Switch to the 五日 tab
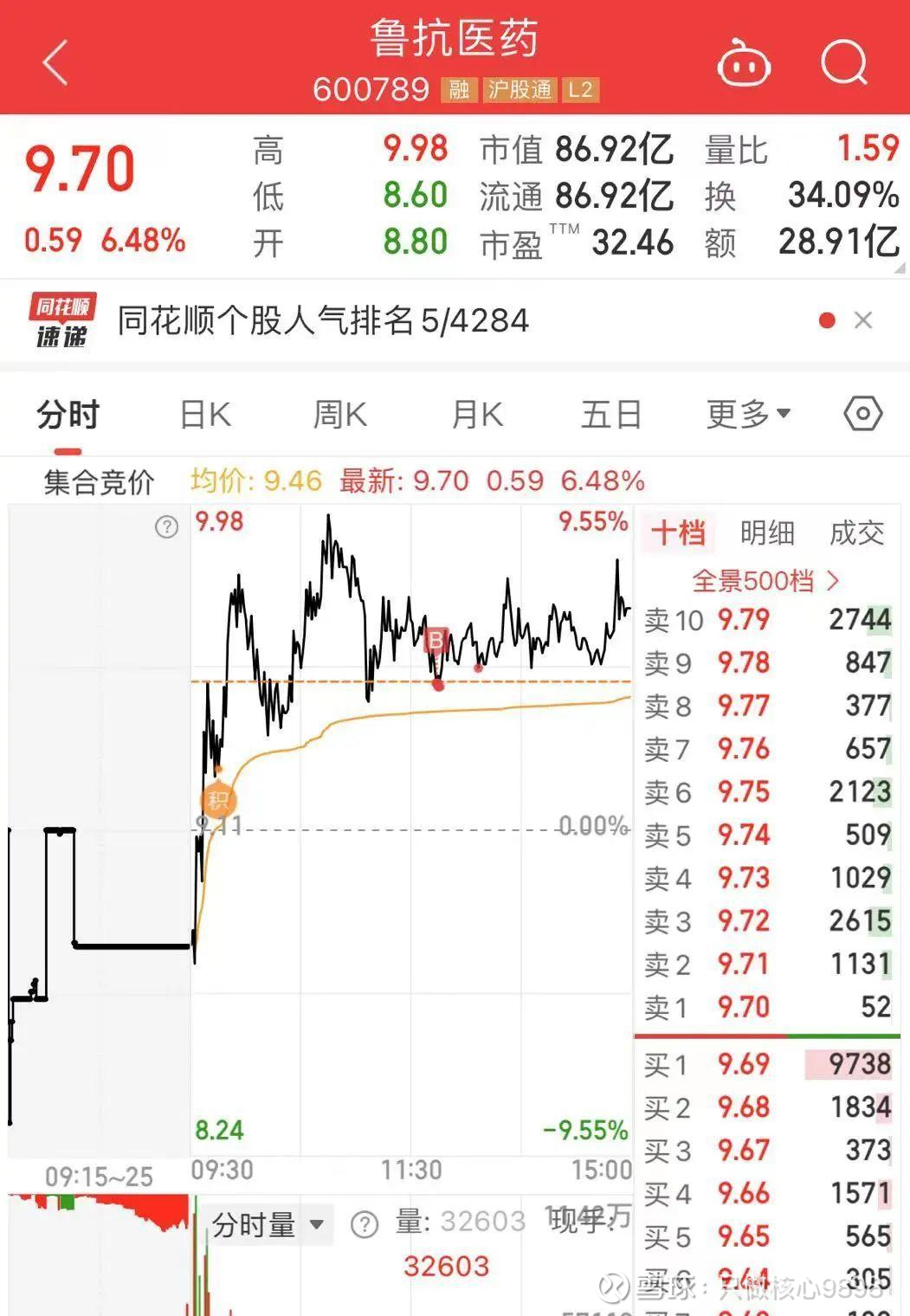 (611, 415)
